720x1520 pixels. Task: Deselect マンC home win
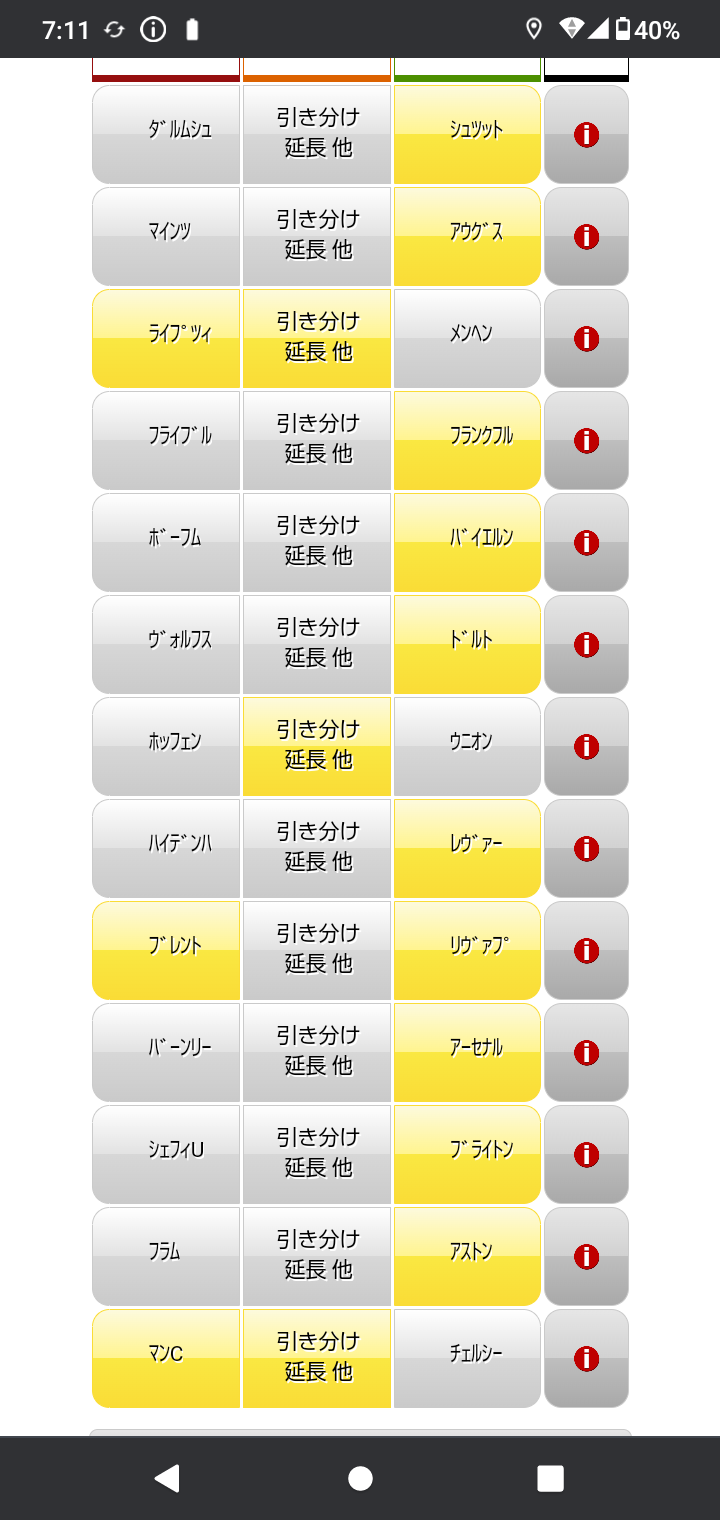(166, 1358)
